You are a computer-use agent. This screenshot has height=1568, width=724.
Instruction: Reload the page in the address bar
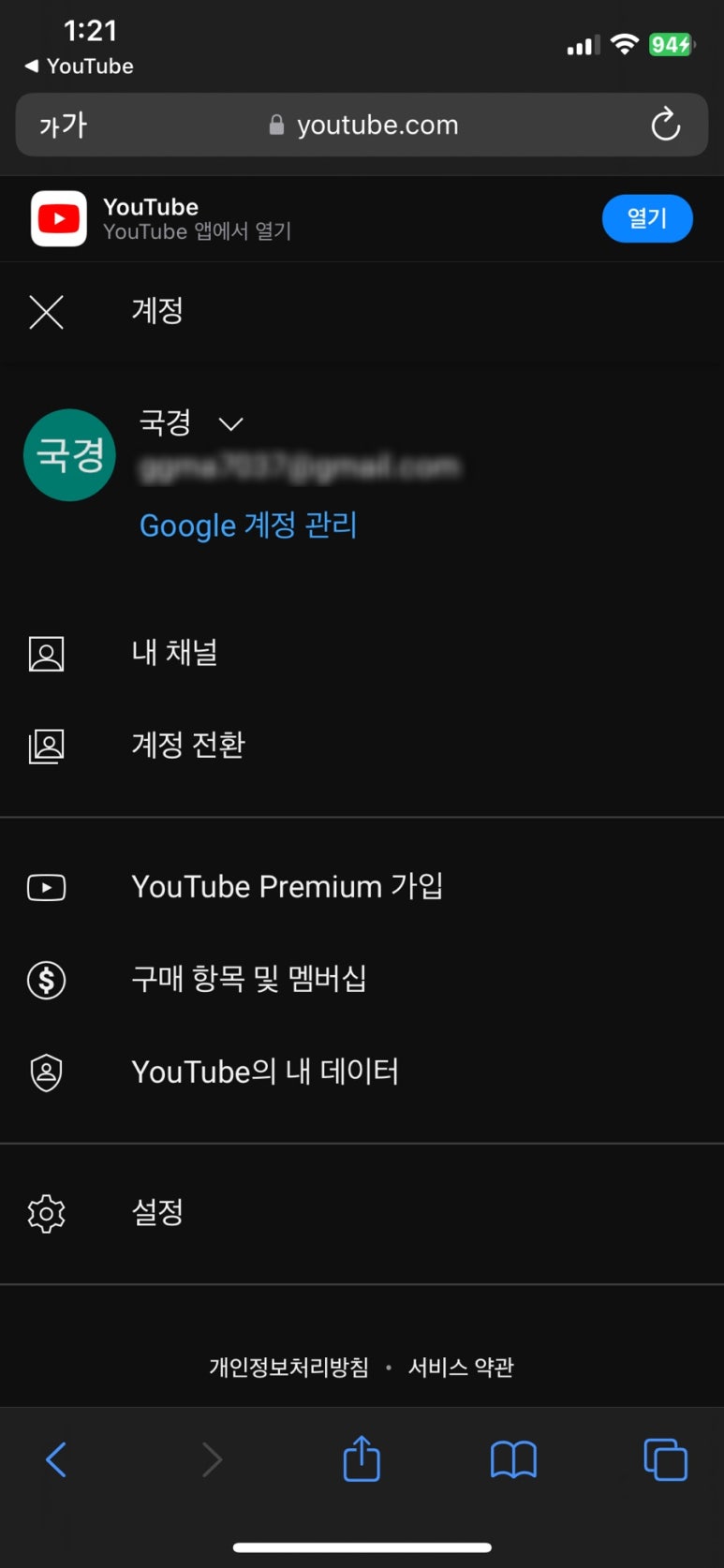pyautogui.click(x=665, y=125)
